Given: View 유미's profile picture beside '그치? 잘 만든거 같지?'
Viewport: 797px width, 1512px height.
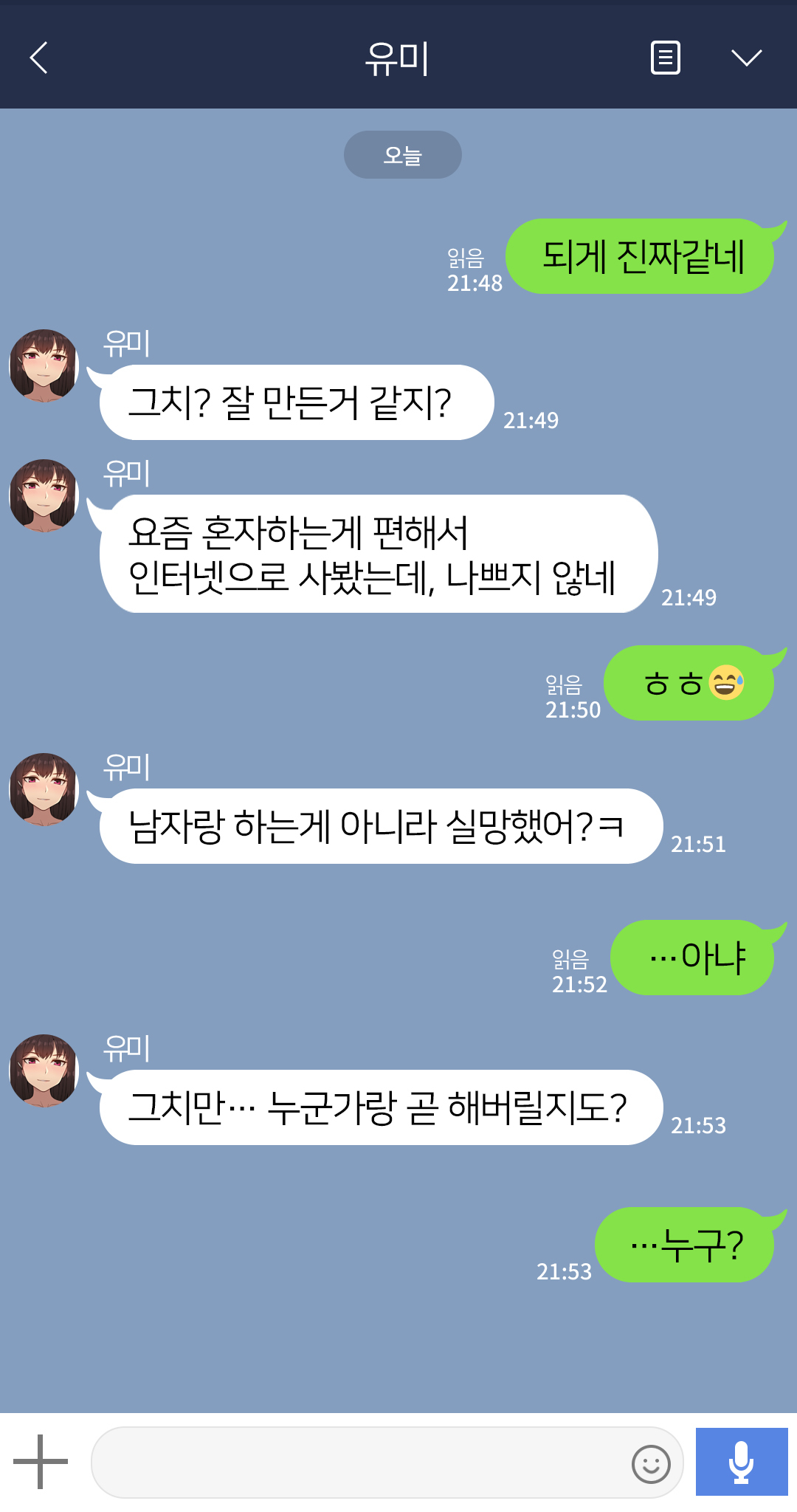Looking at the screenshot, I should click(x=44, y=365).
